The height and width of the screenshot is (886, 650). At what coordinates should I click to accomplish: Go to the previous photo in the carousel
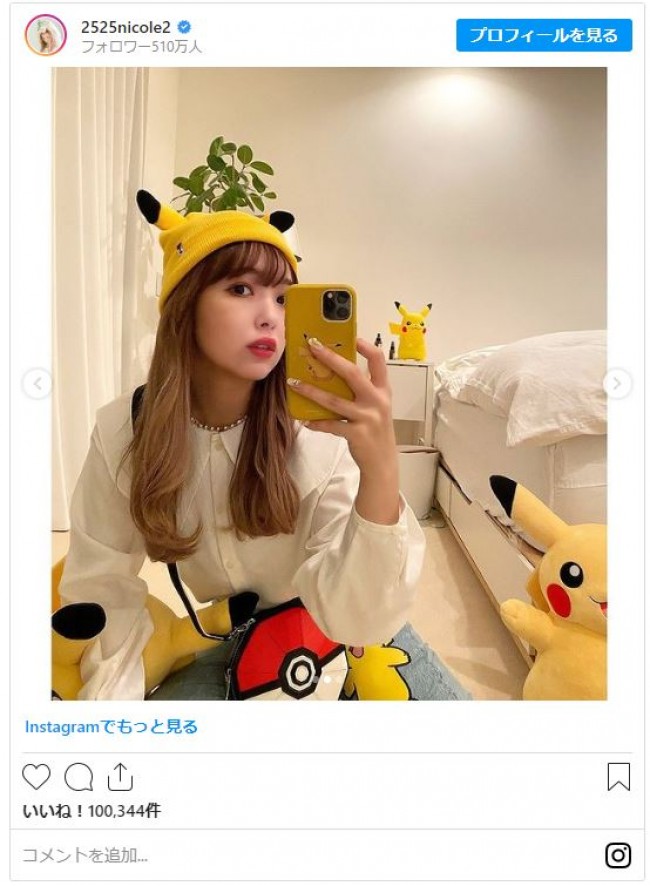pos(37,383)
